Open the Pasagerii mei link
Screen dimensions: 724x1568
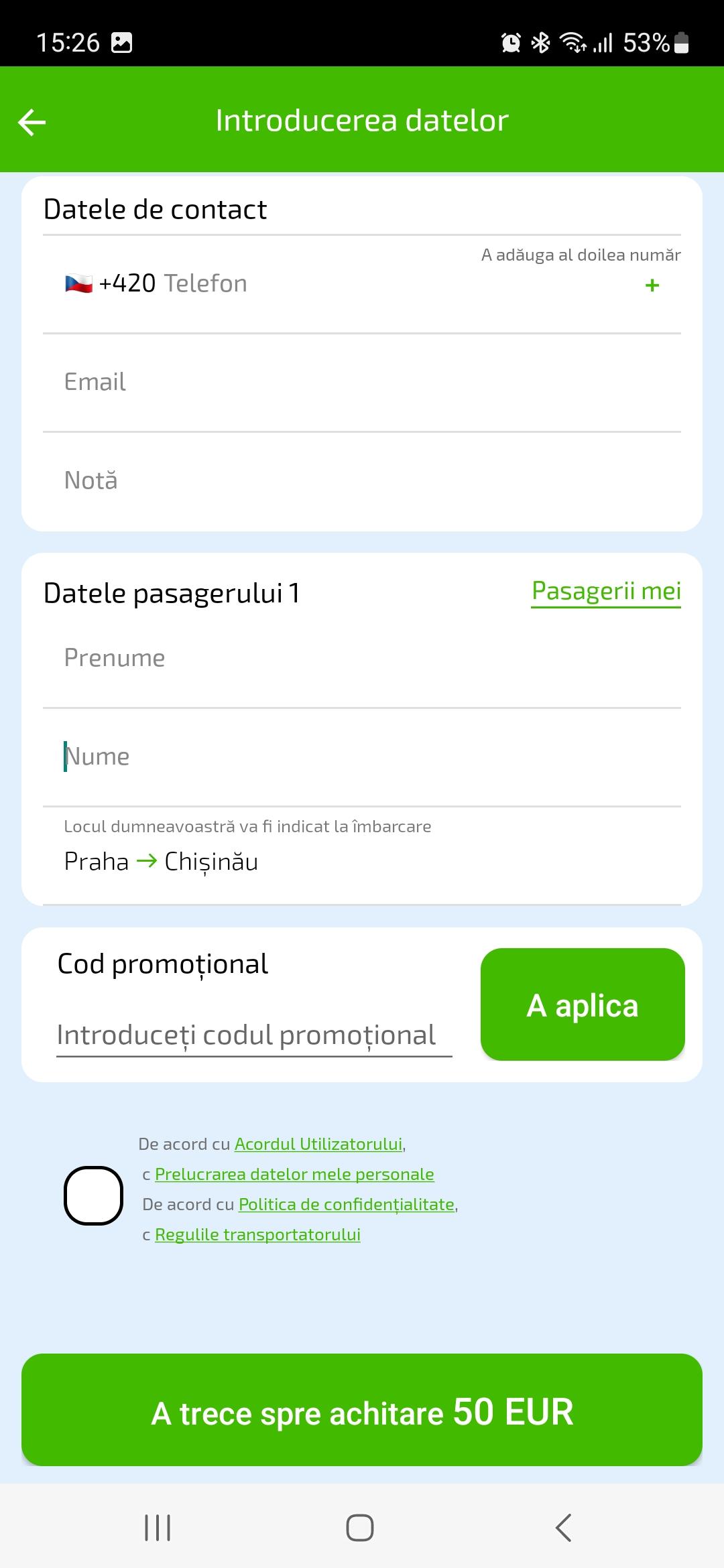click(x=606, y=592)
